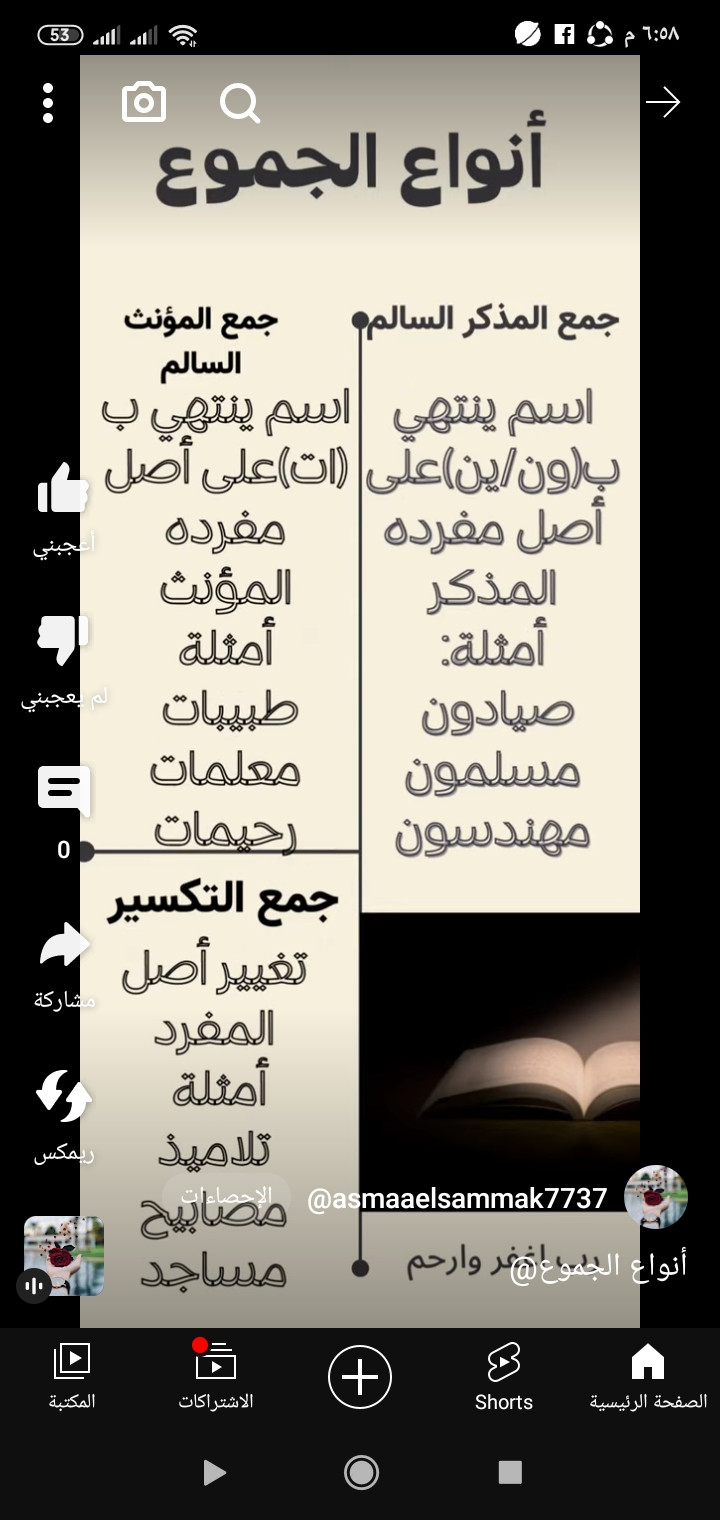Image resolution: width=720 pixels, height=1520 pixels.
Task: Go back using the top arrow
Action: click(663, 102)
